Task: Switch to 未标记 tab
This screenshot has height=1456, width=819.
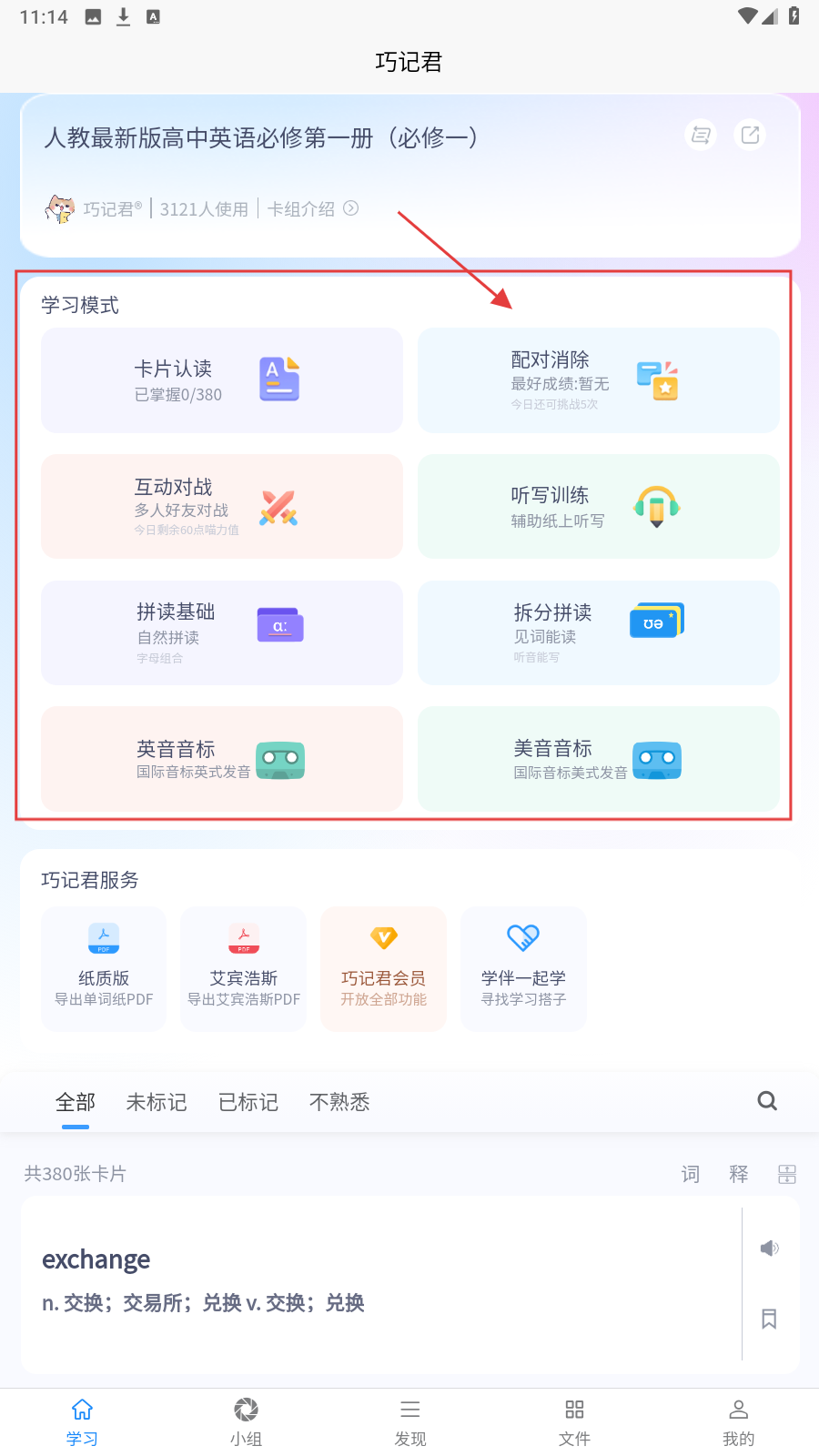Action: [157, 1102]
